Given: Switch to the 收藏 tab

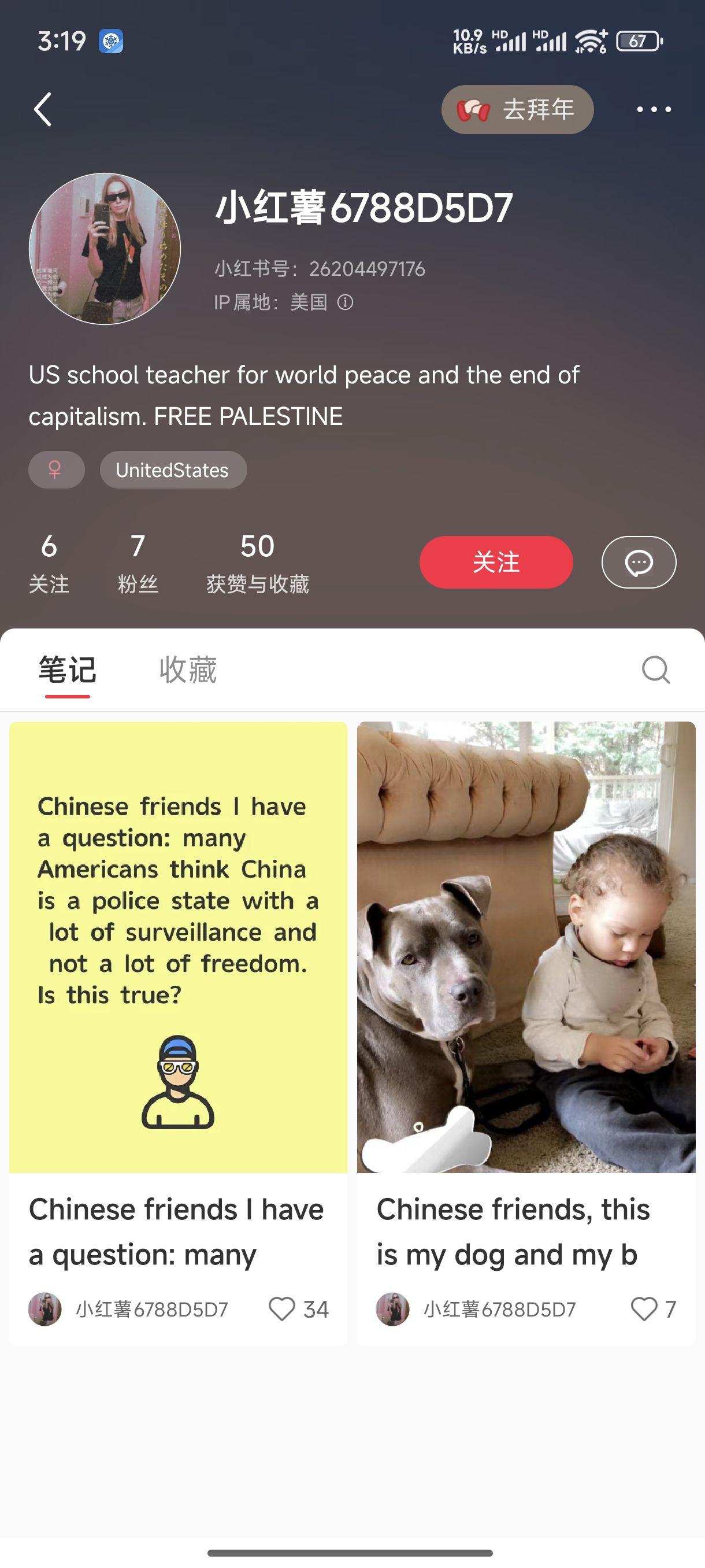Looking at the screenshot, I should pos(188,670).
